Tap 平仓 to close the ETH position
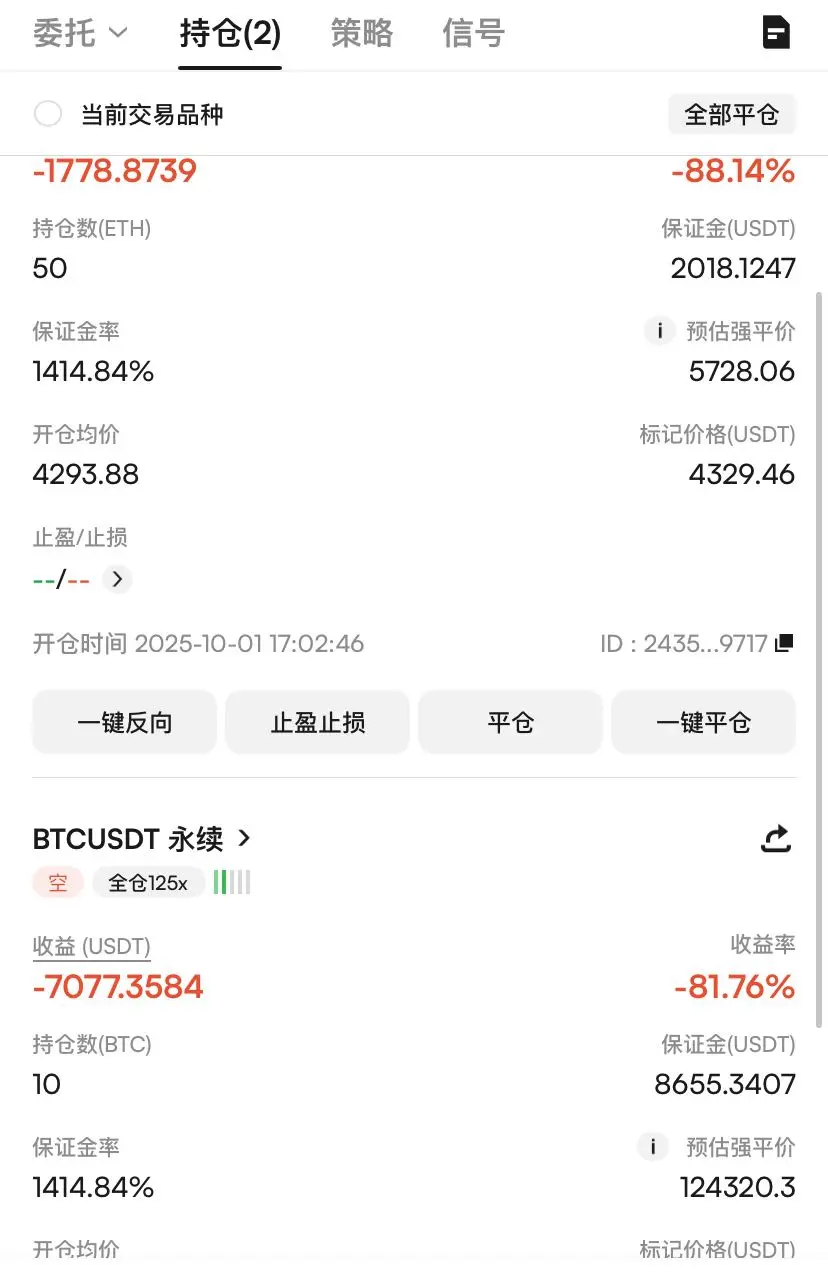This screenshot has height=1278, width=828. (510, 722)
